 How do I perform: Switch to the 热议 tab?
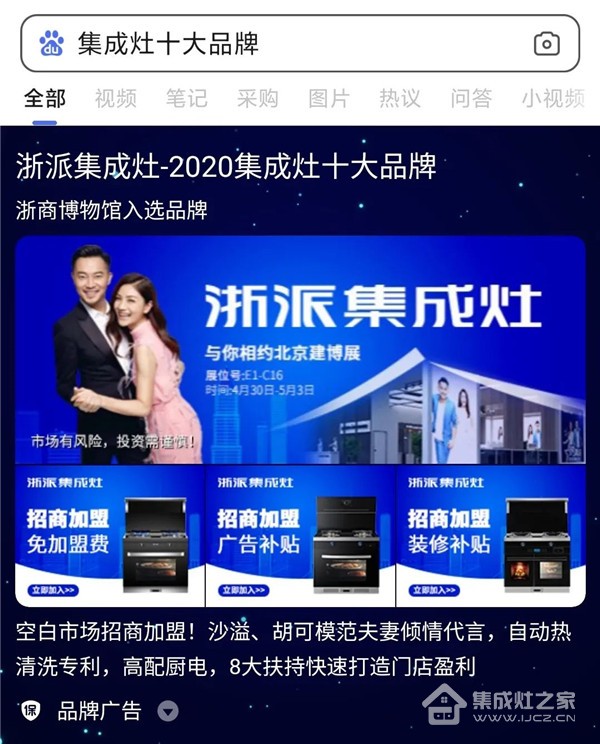click(x=399, y=98)
